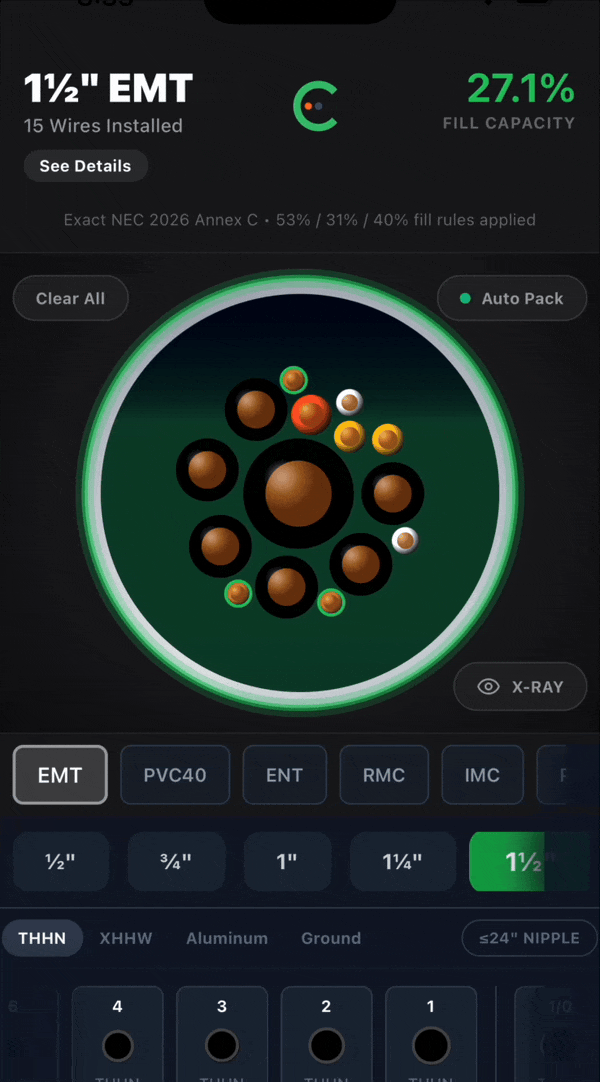Viewport: 600px width, 1082px height.
Task: Clear all wires from conduit
Action: tap(71, 298)
